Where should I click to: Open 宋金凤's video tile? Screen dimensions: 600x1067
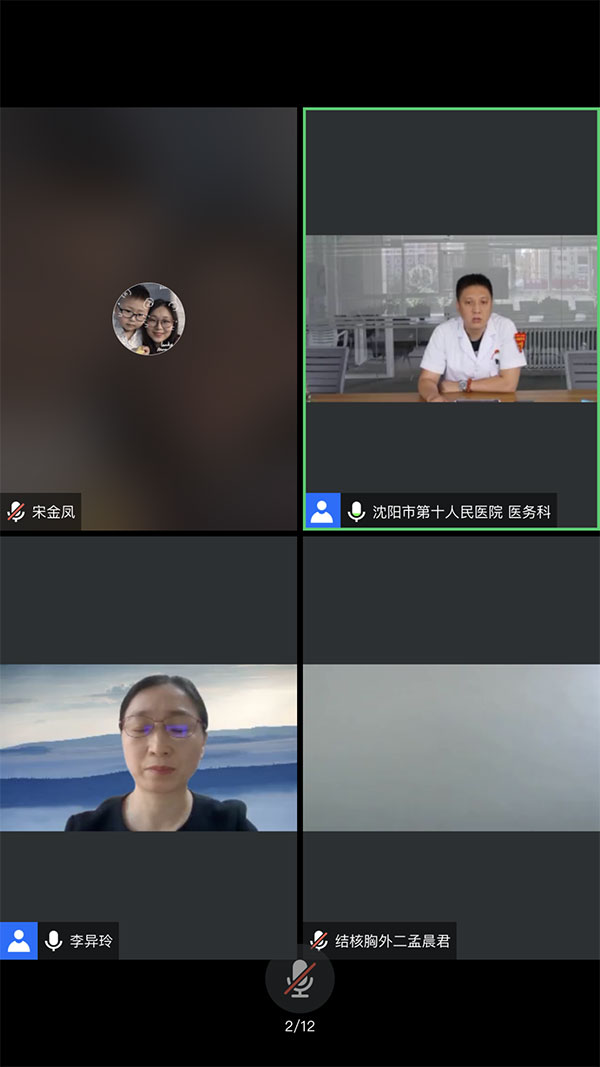tap(148, 318)
